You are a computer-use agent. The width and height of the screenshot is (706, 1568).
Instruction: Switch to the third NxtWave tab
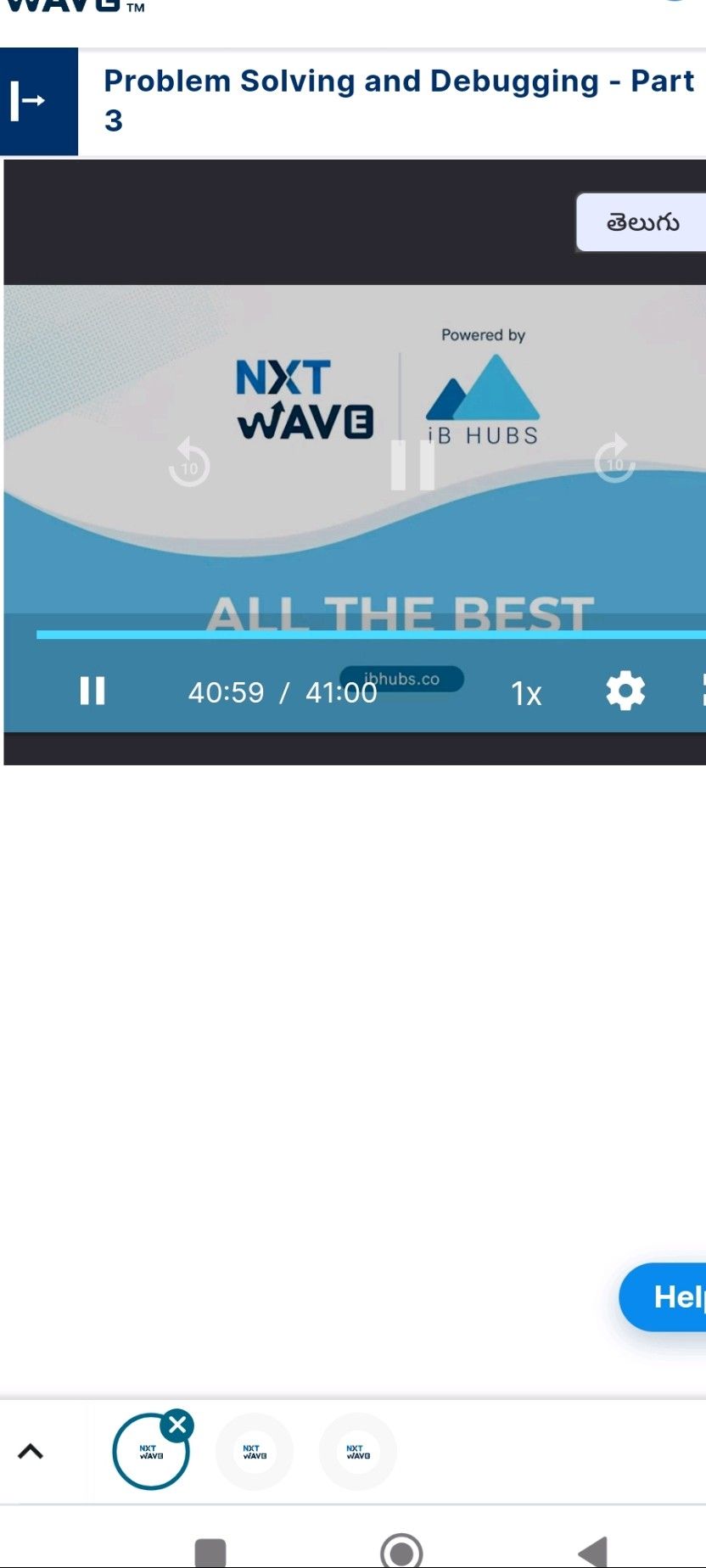(358, 1452)
